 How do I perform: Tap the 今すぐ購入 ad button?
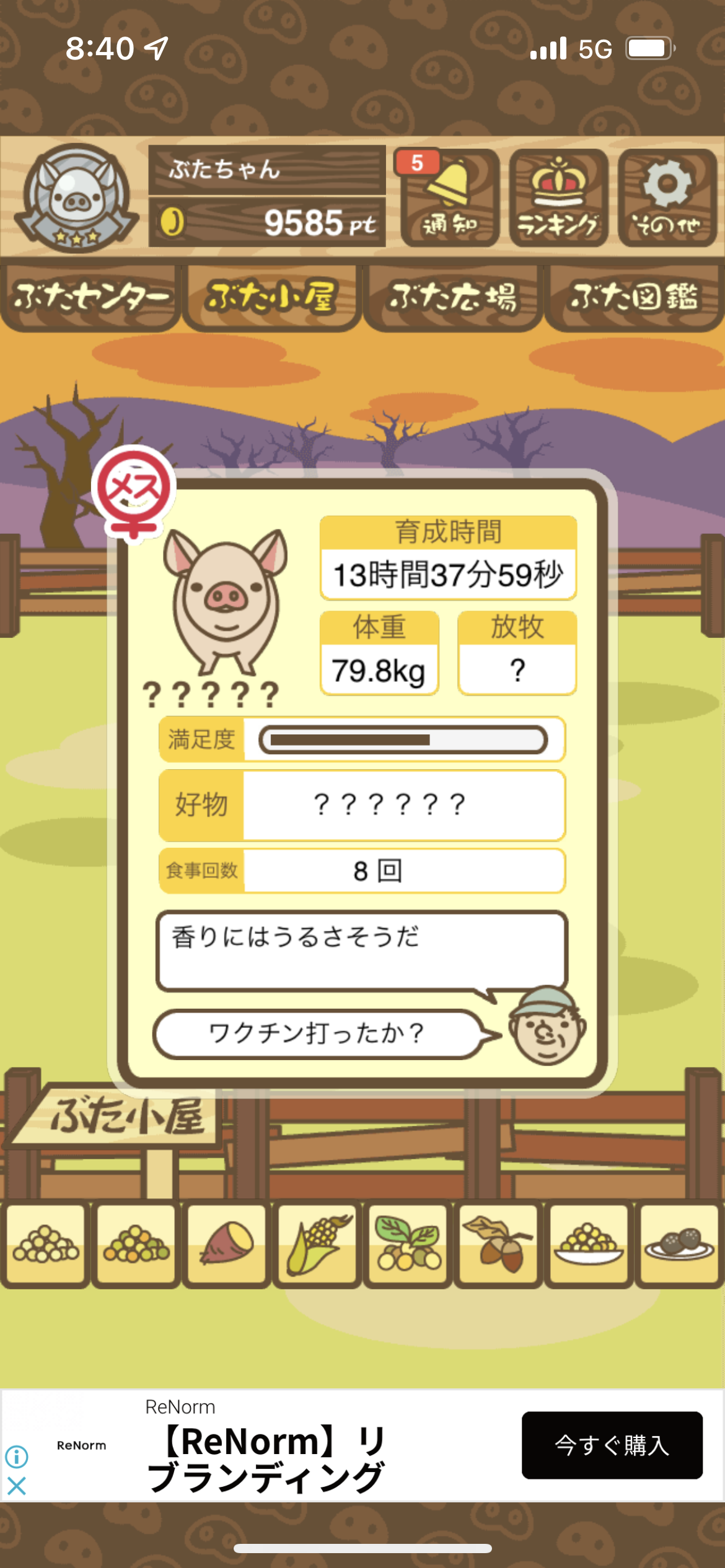pos(612,1445)
